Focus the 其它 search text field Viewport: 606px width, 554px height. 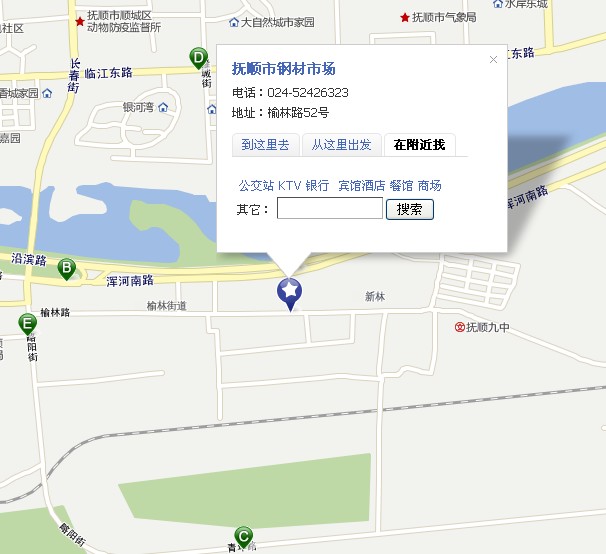[329, 209]
